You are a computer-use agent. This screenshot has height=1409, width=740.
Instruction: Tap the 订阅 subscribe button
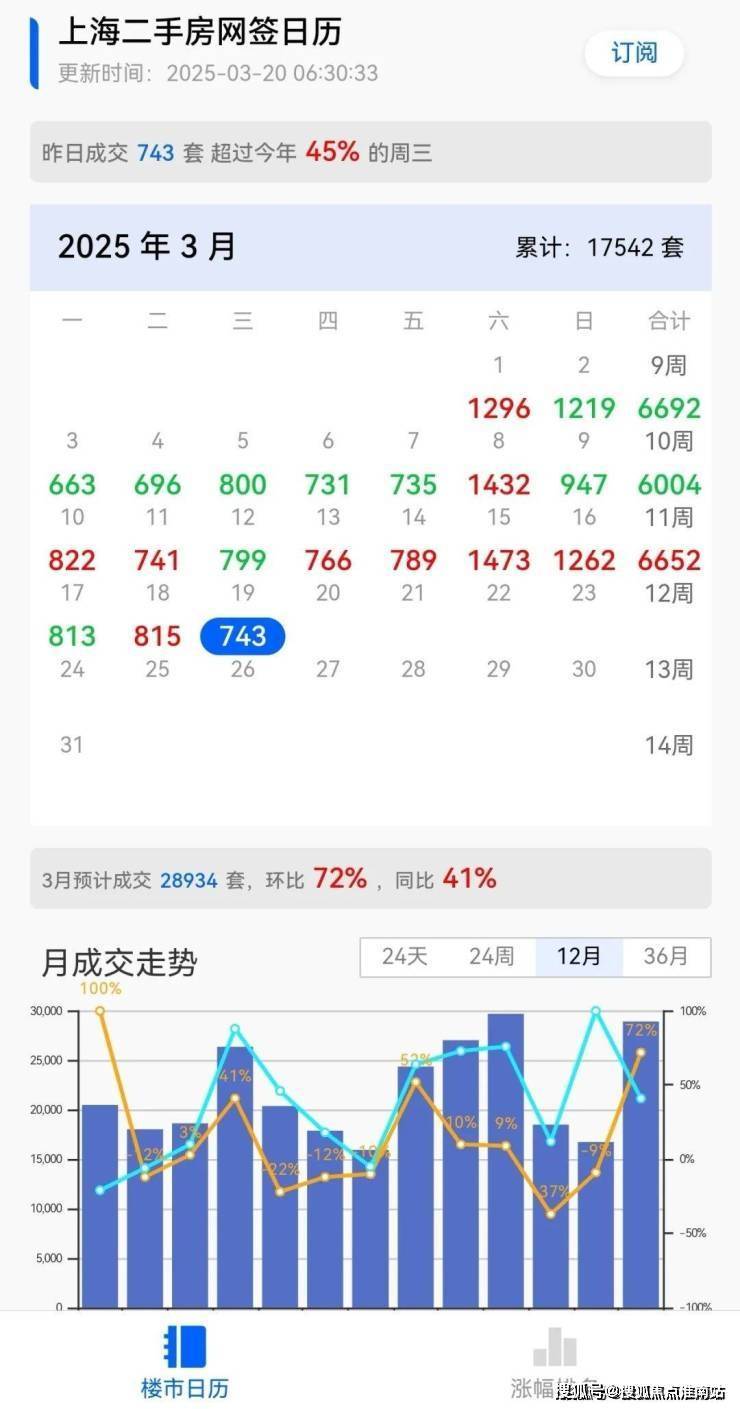tap(634, 53)
